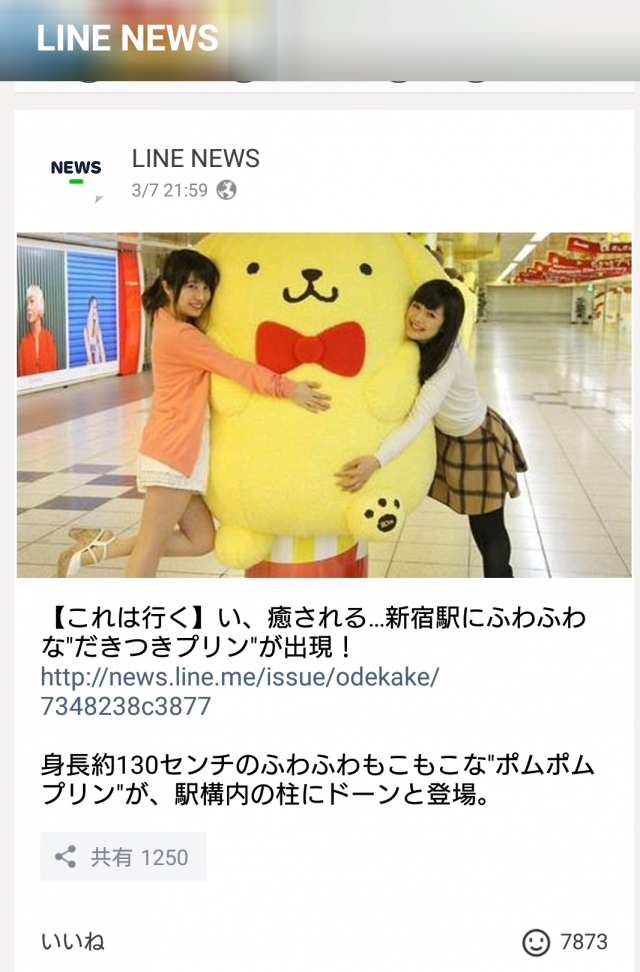Like the post with いいね
This screenshot has width=640, height=972.
click(72, 941)
